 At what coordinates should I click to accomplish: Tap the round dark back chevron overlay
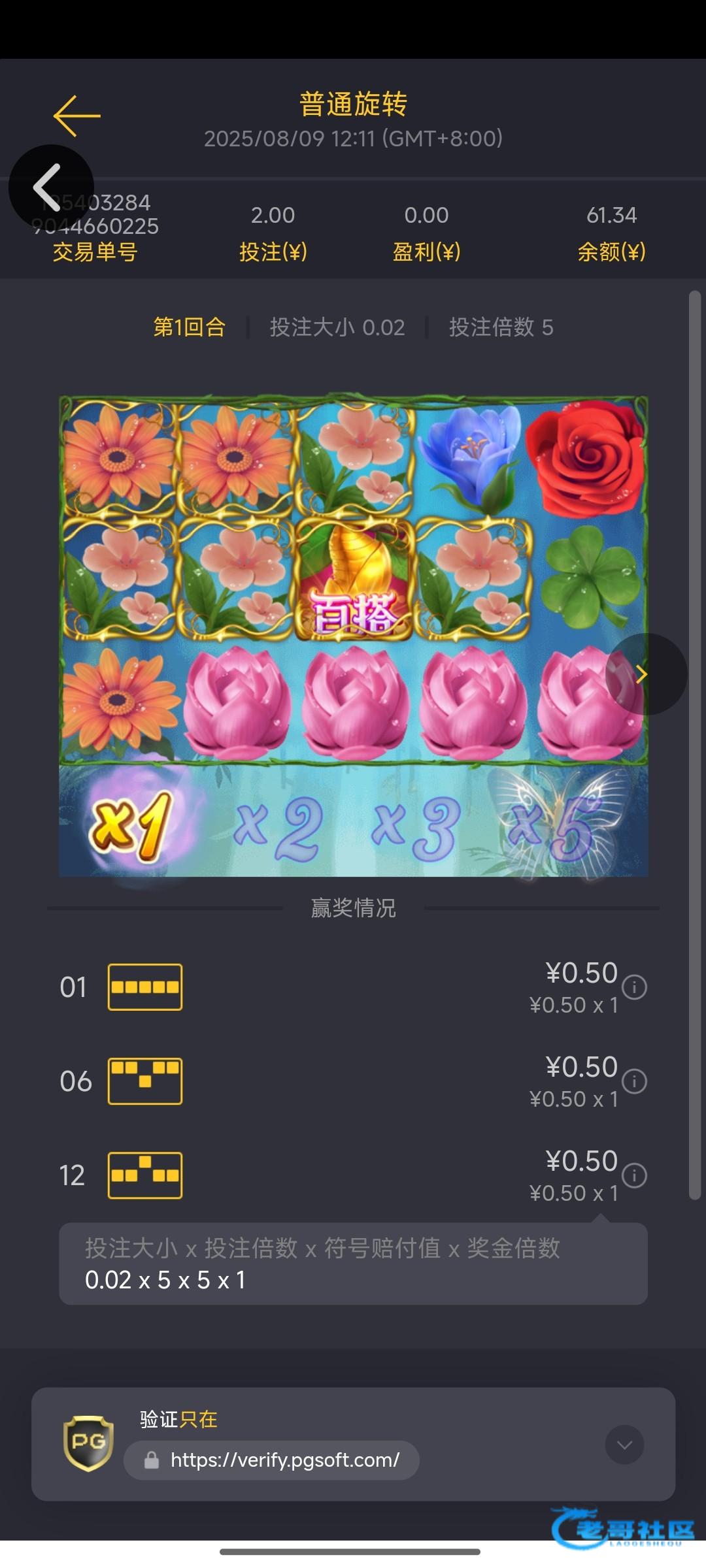pos(50,187)
